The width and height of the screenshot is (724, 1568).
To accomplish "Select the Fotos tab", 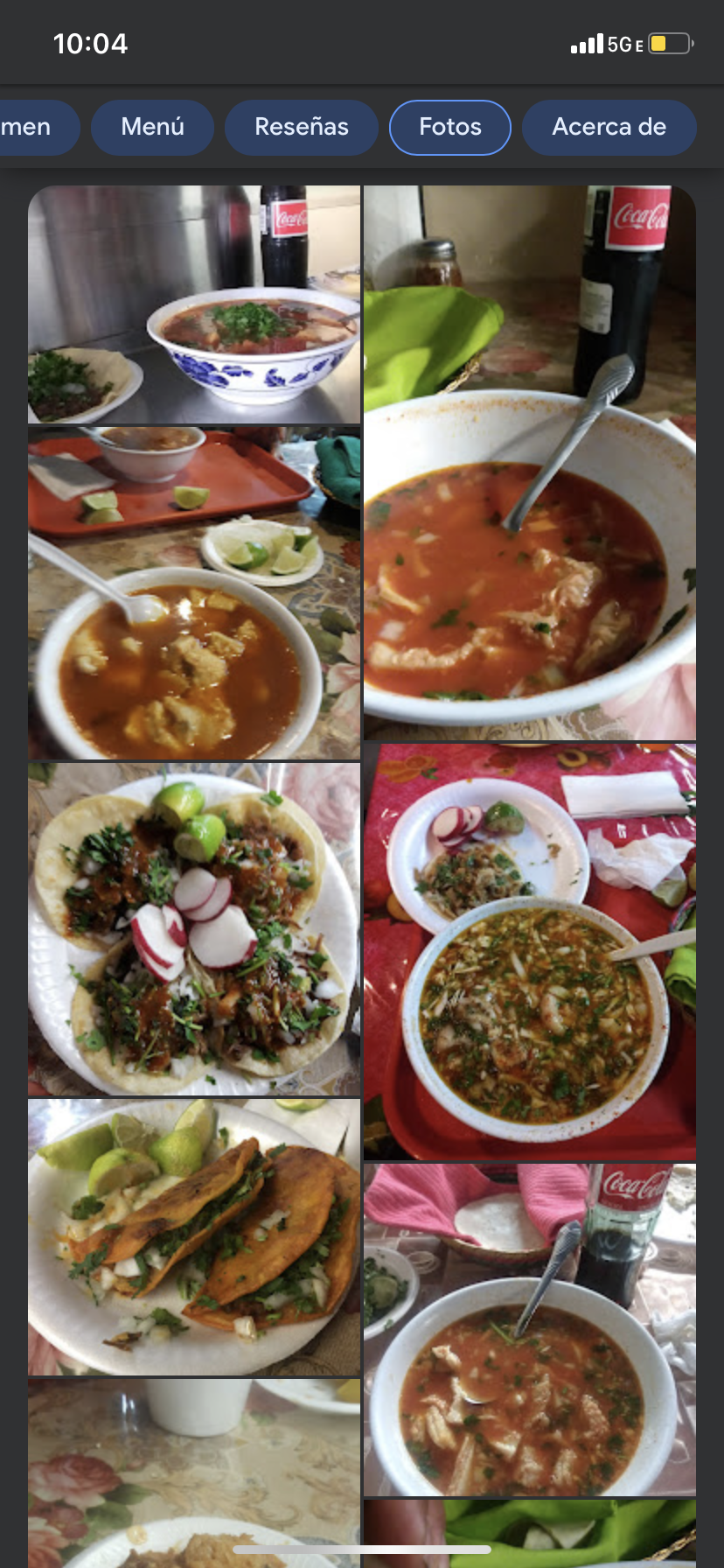I will click(449, 127).
